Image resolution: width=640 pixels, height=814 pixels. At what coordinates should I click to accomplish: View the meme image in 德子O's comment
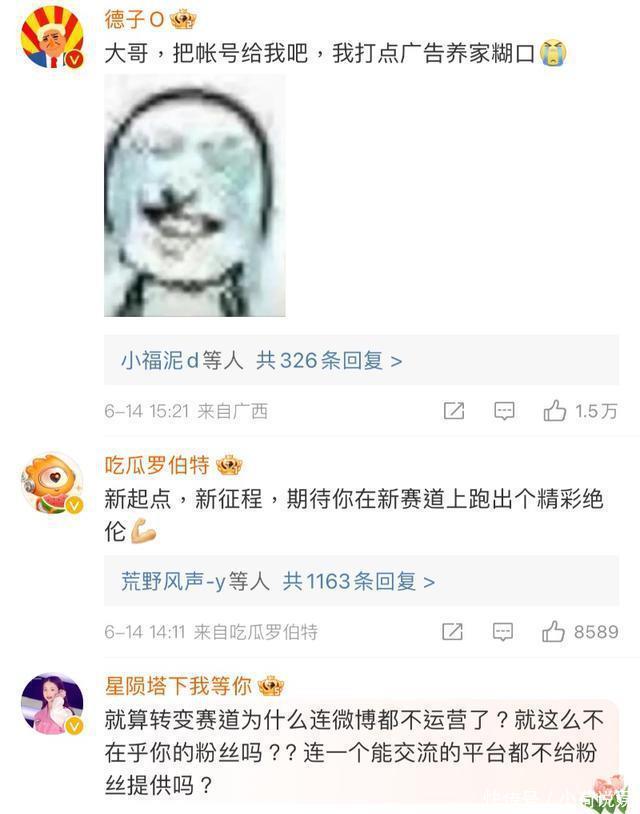coord(194,196)
